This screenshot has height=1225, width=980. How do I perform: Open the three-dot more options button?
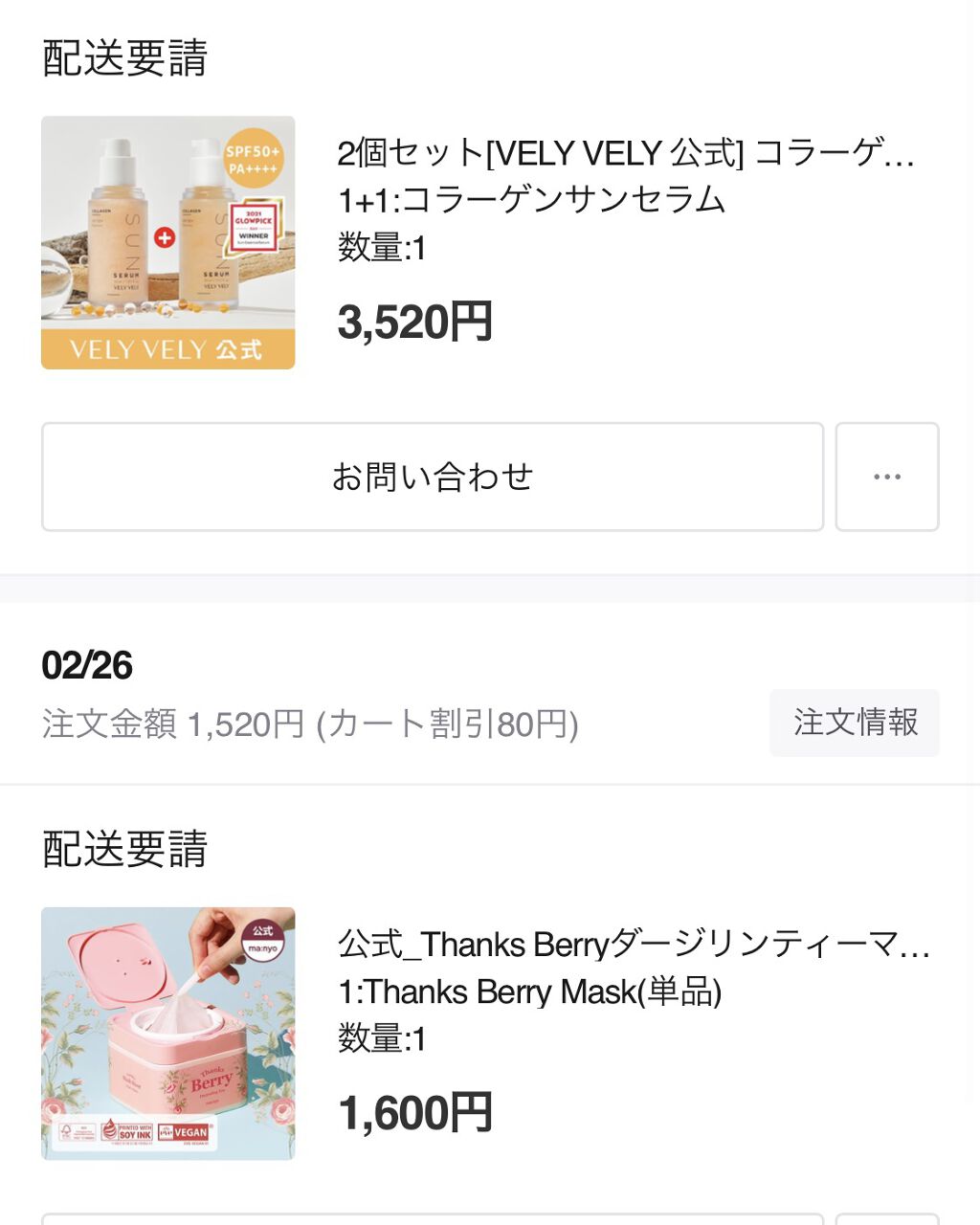[887, 477]
